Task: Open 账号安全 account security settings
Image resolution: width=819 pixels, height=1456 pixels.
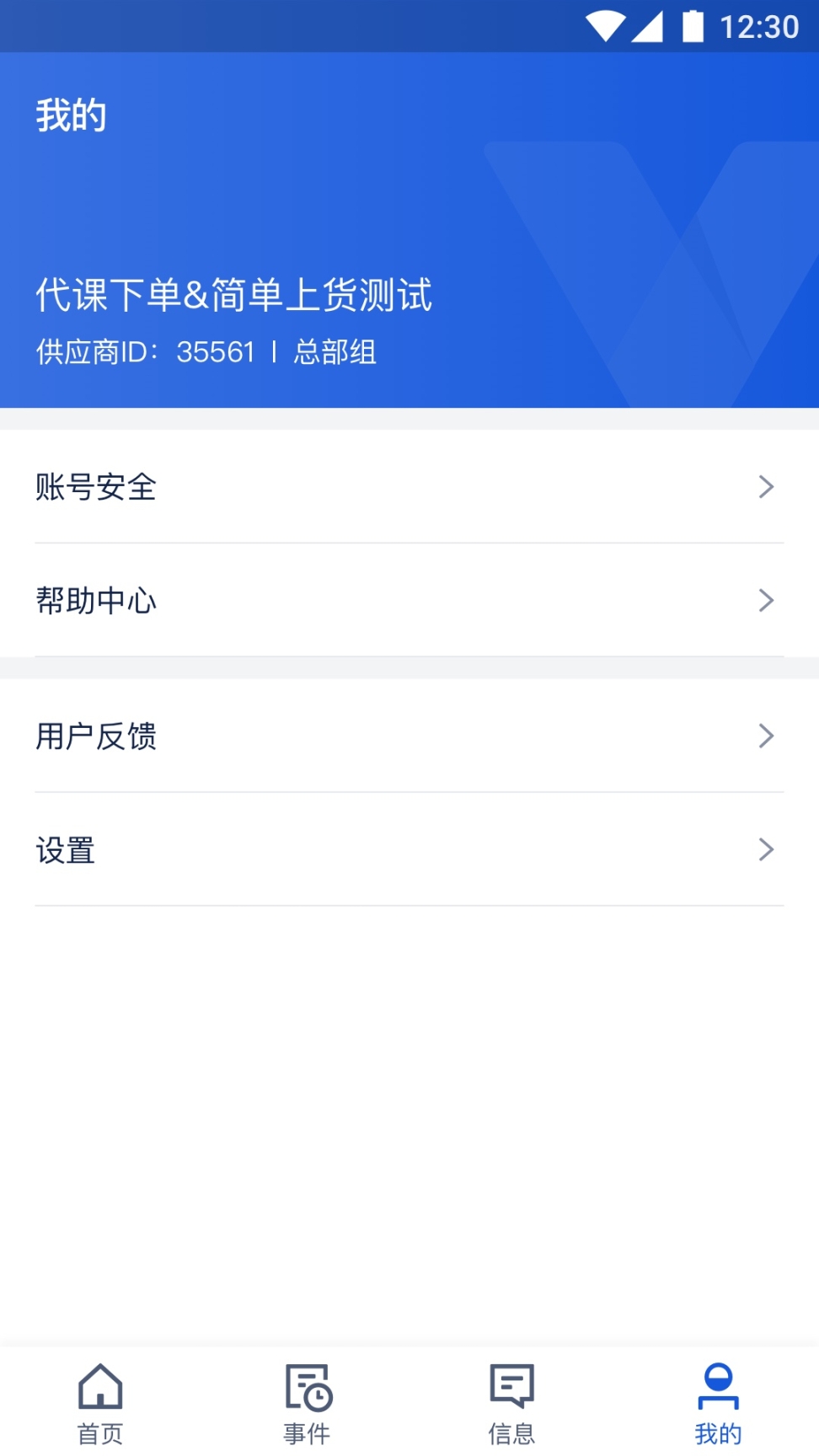Action: [409, 486]
